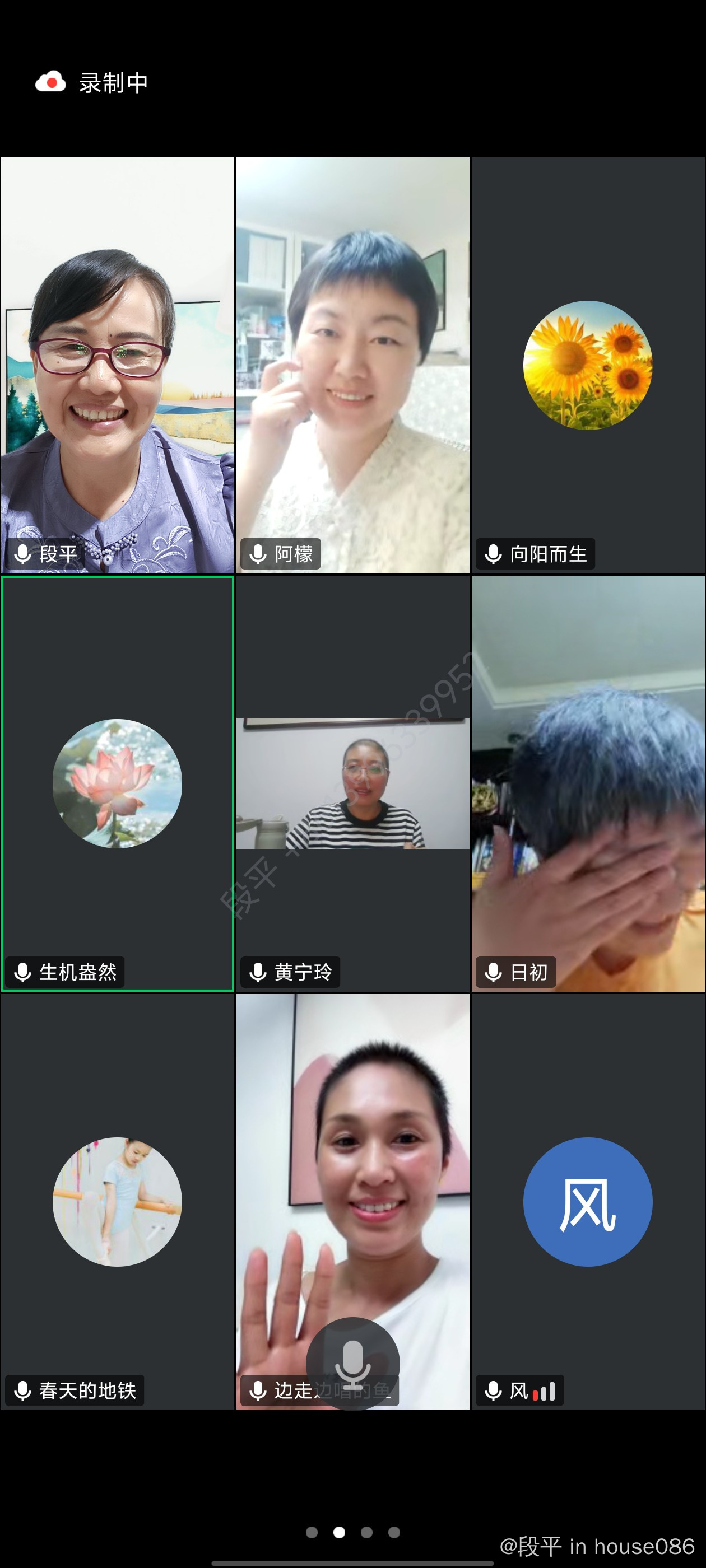Screen dimensions: 706x1568
Task: Select 日初's video tile
Action: tap(588, 783)
